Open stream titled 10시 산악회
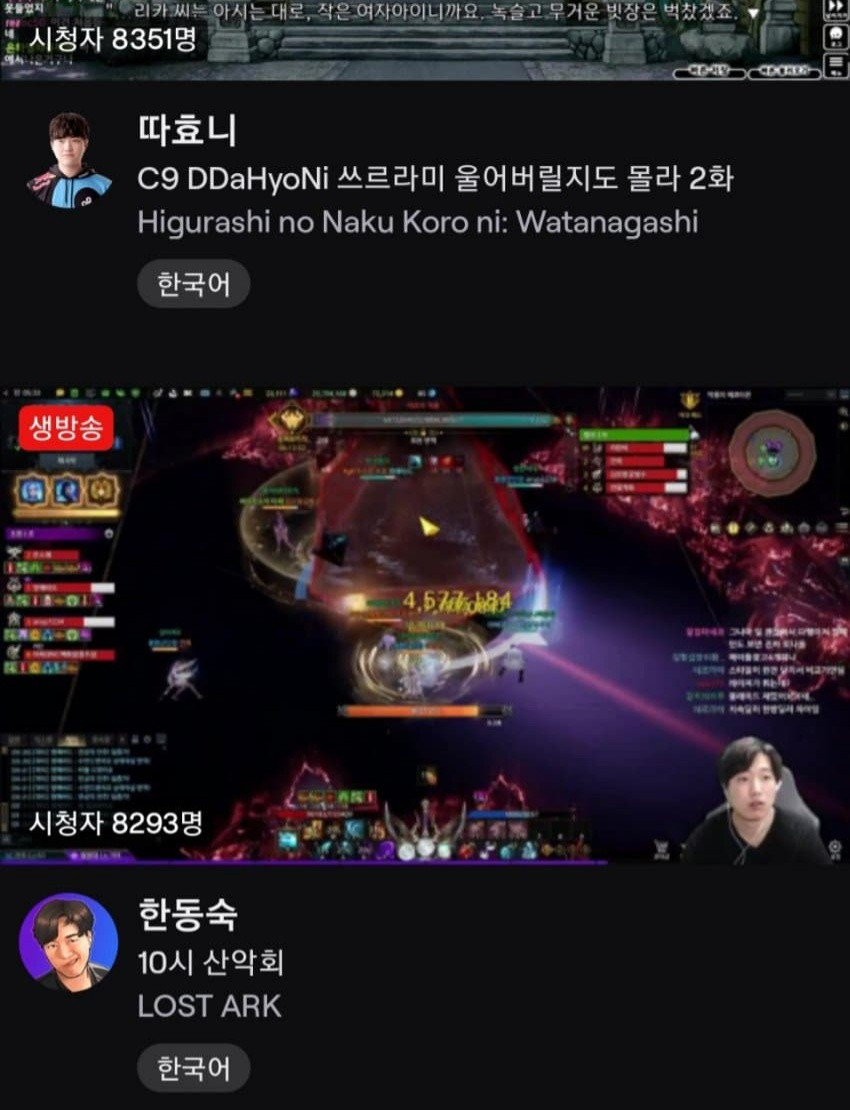Viewport: 850px width, 1110px height. click(212, 963)
